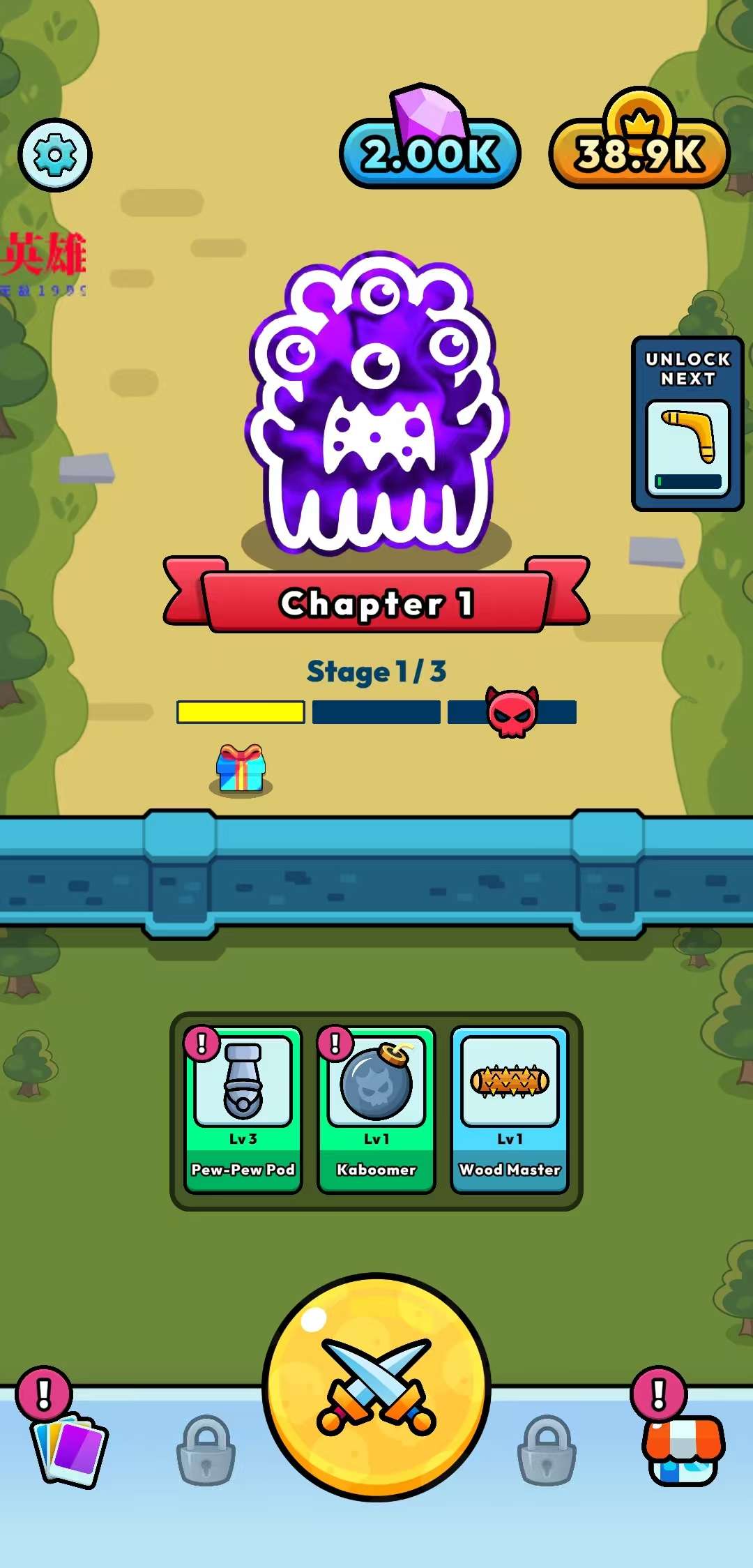
Task: Open the settings gear
Action: point(55,155)
